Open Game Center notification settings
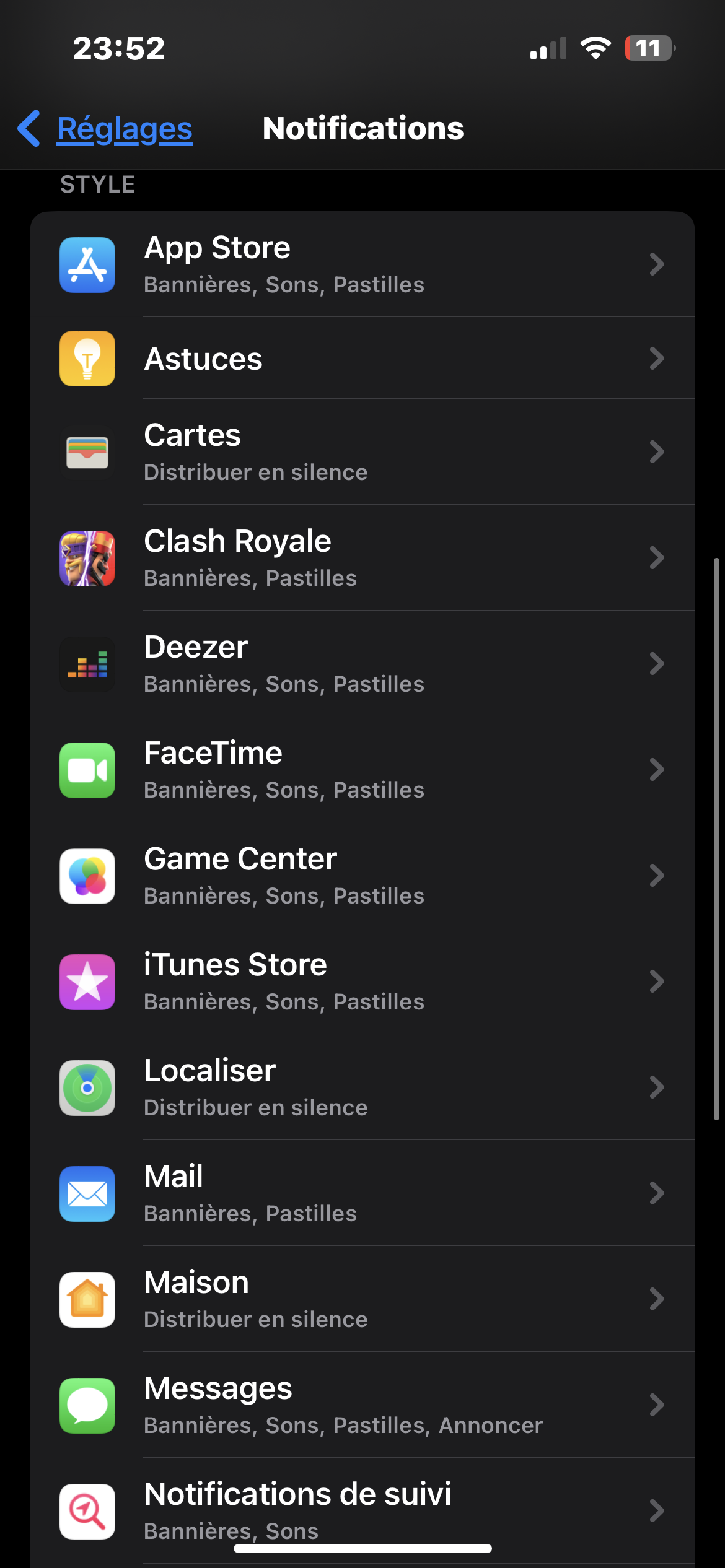 point(362,876)
